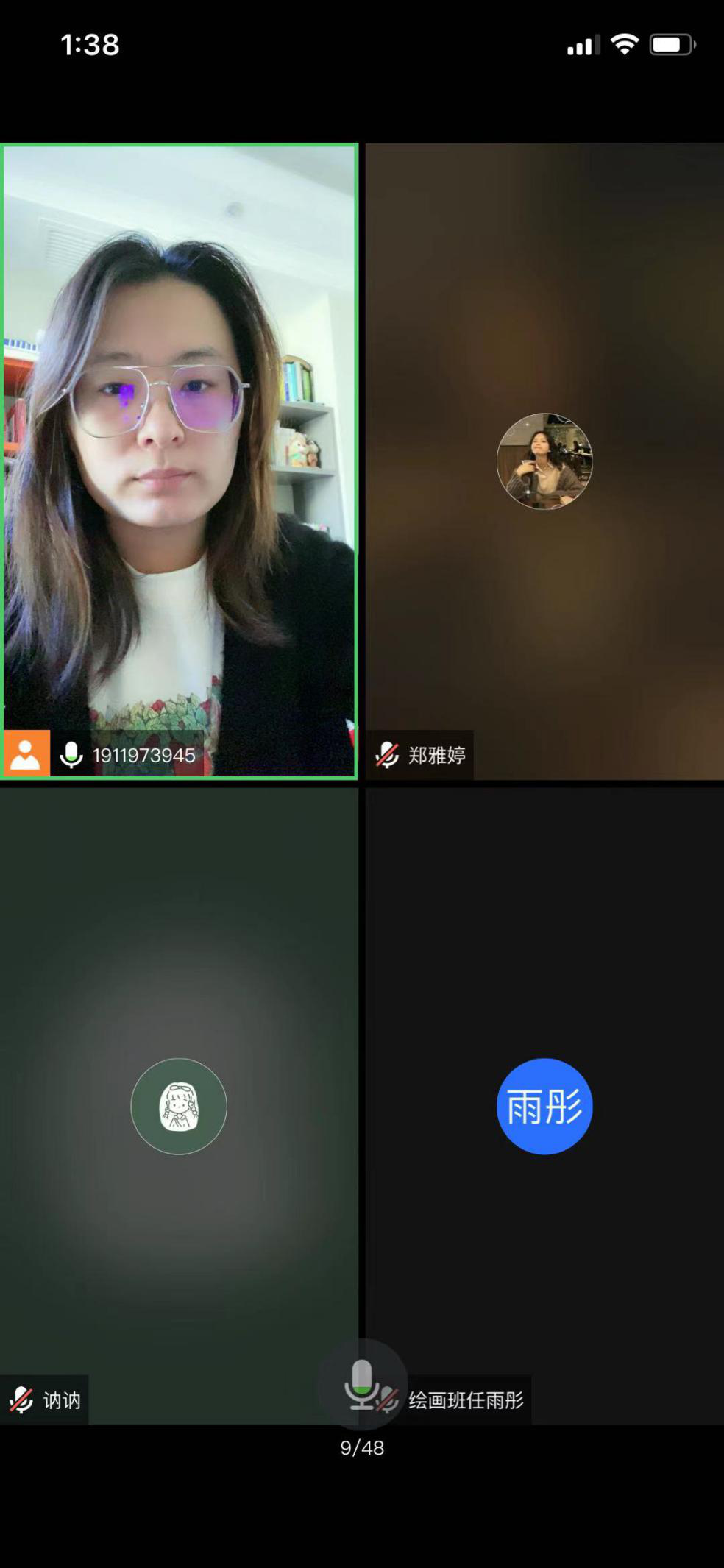This screenshot has height=1568, width=724.
Task: Tap the 绘画班任雨彤 participant tile
Action: coord(544,1106)
